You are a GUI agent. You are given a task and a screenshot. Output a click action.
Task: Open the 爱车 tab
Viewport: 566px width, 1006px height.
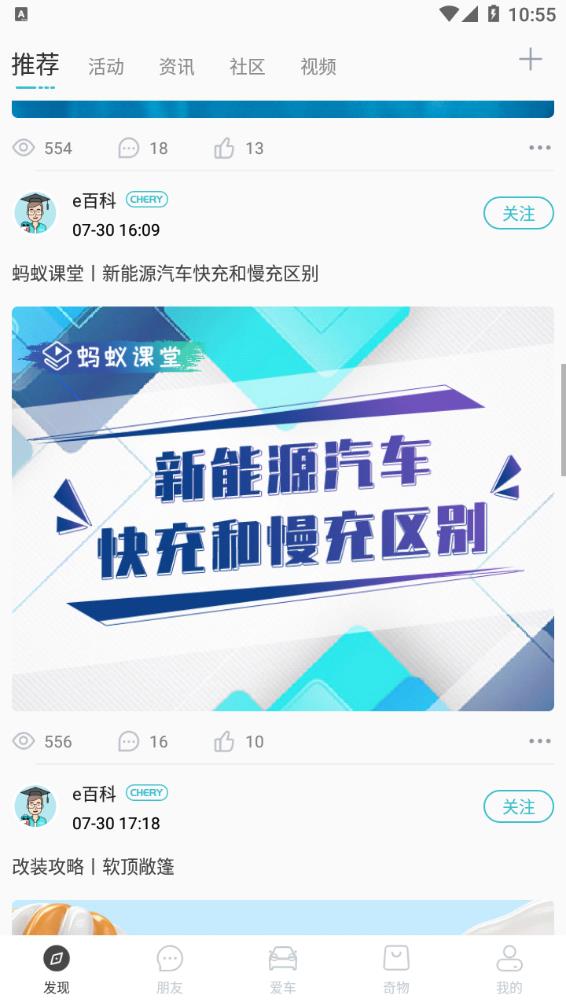click(283, 971)
